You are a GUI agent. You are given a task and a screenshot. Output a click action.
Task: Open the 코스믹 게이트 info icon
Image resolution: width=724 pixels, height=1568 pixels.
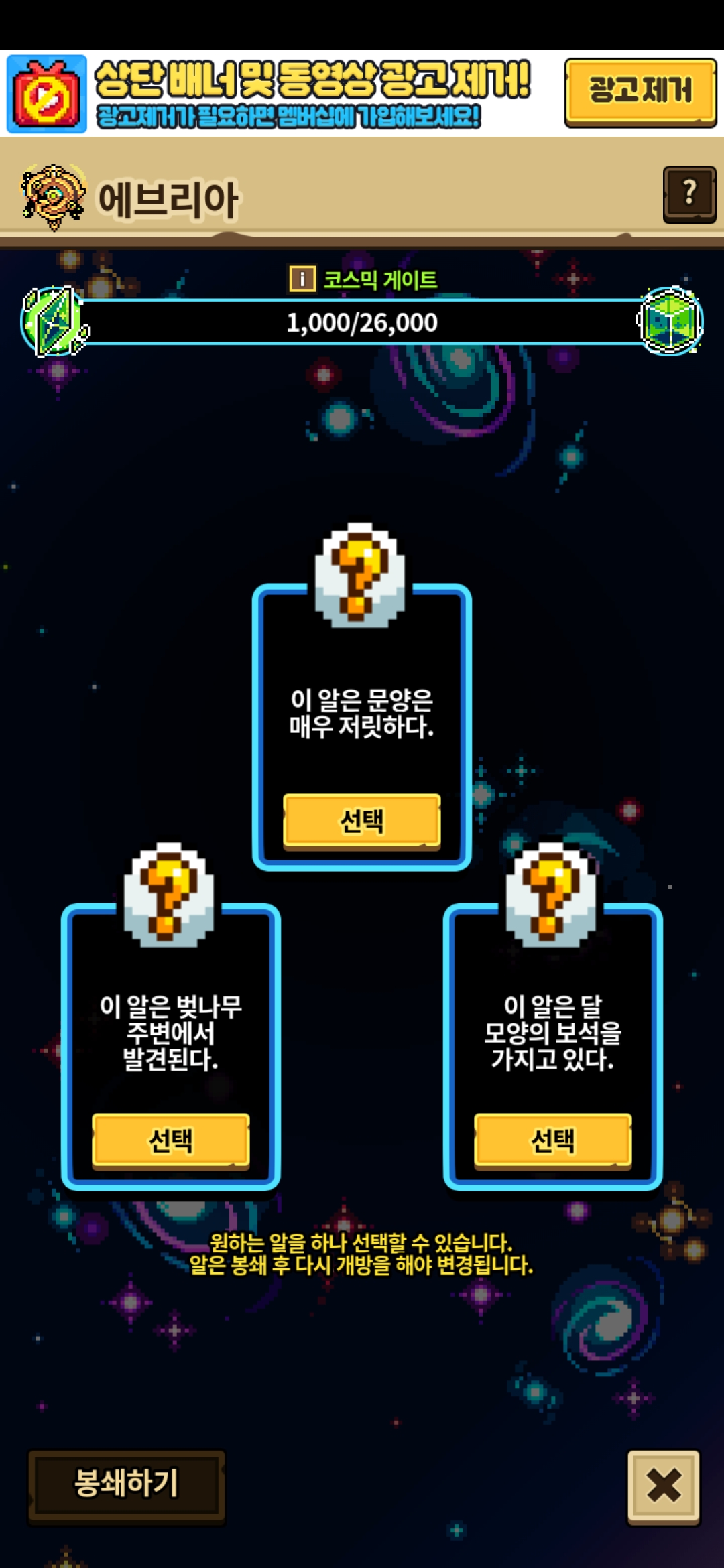pyautogui.click(x=302, y=279)
